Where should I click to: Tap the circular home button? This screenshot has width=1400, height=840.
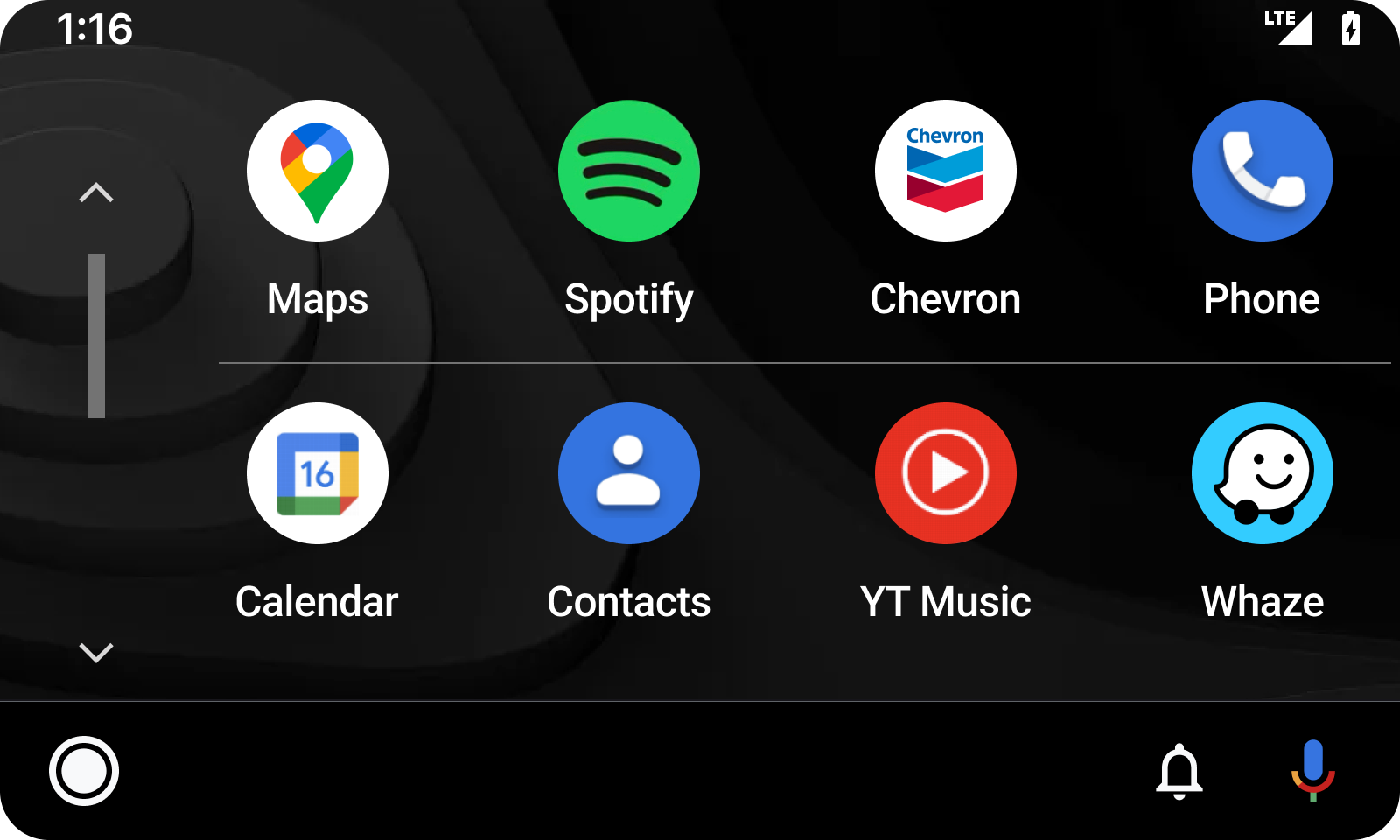(84, 771)
